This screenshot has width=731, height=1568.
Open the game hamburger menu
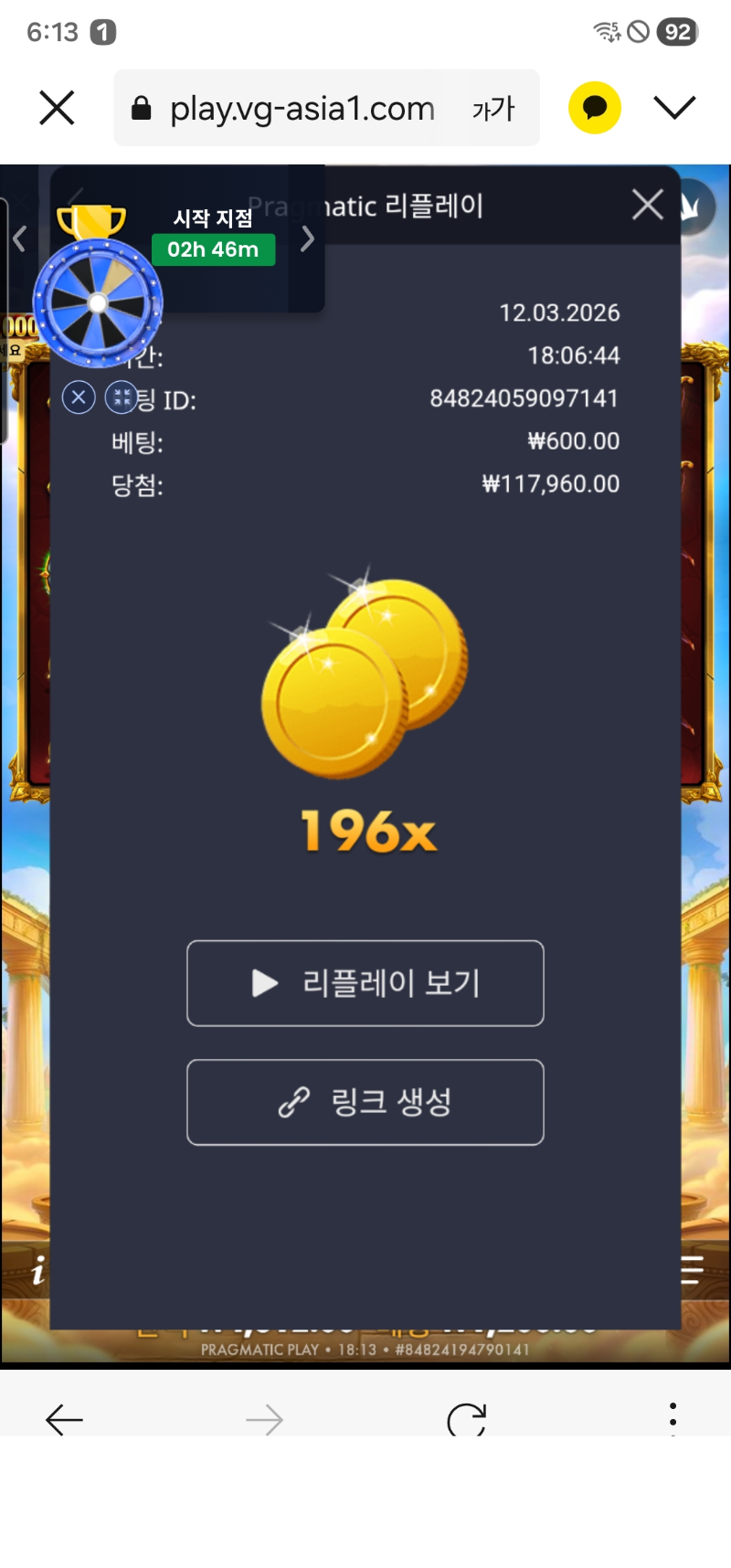click(x=692, y=1270)
